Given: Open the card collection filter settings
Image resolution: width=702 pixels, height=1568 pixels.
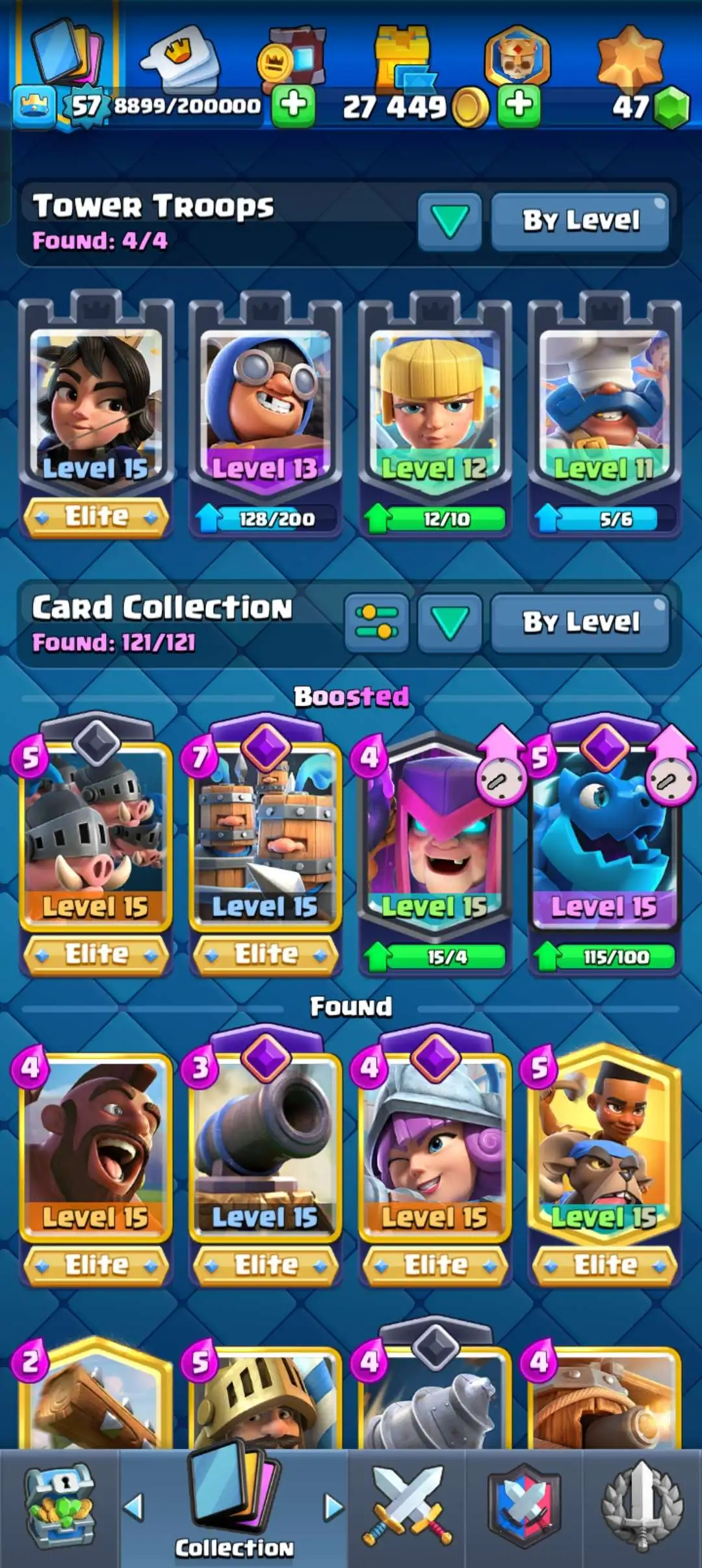Looking at the screenshot, I should pos(376,622).
